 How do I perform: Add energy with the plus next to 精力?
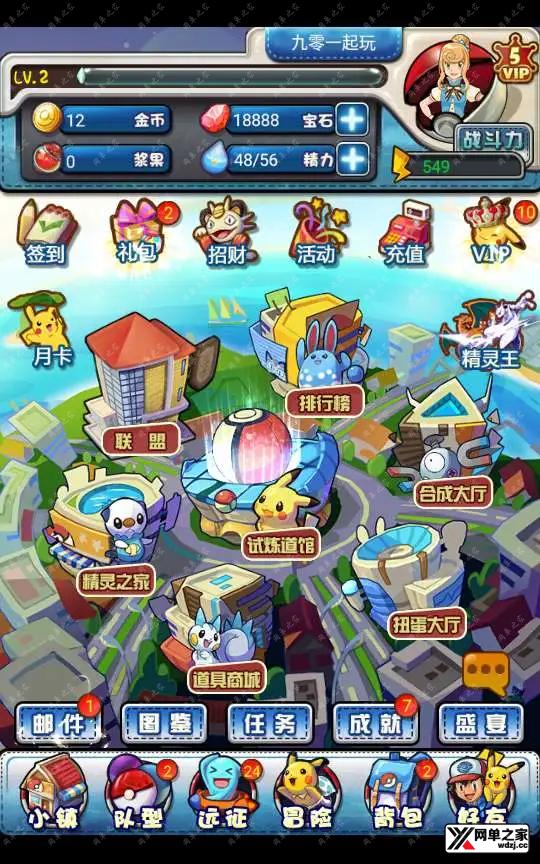point(352,159)
